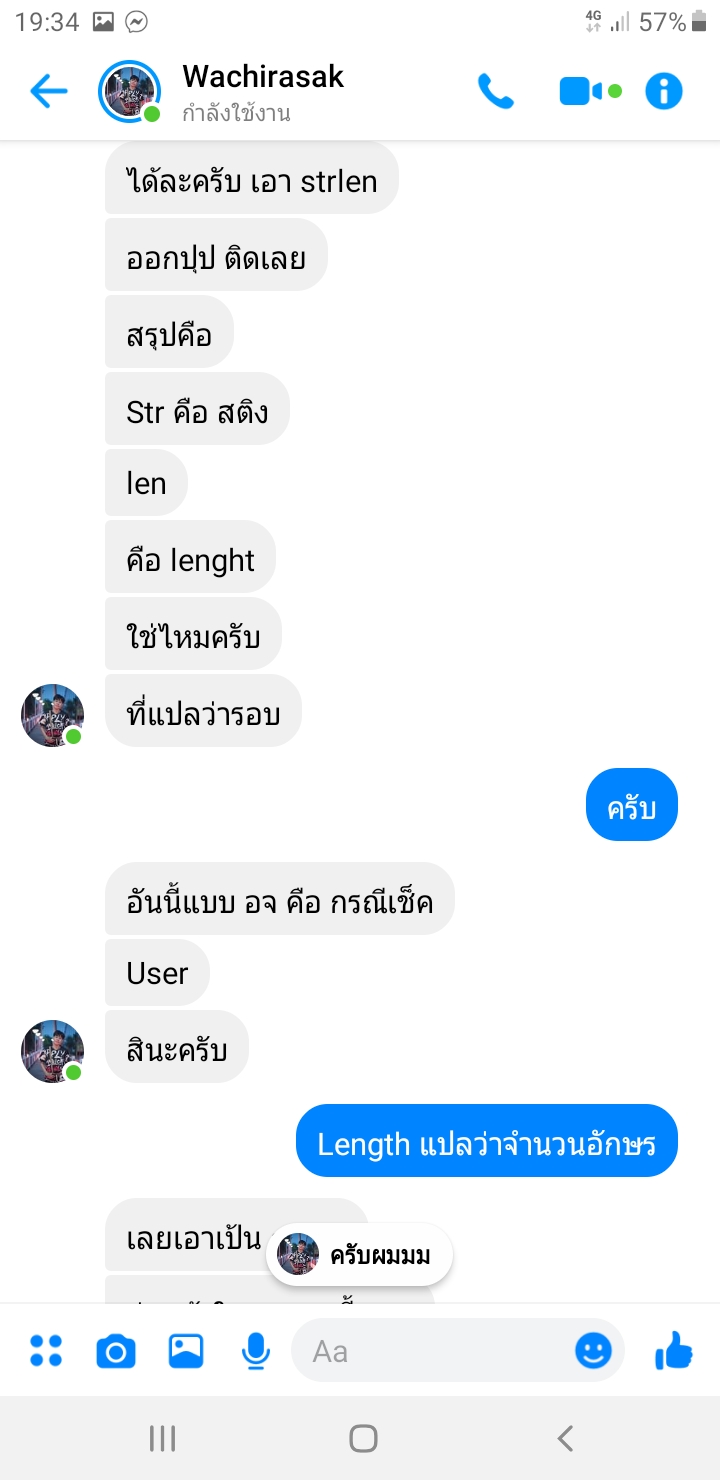
Task: Jump to the new message ครับผมมม
Action: coord(360,1254)
